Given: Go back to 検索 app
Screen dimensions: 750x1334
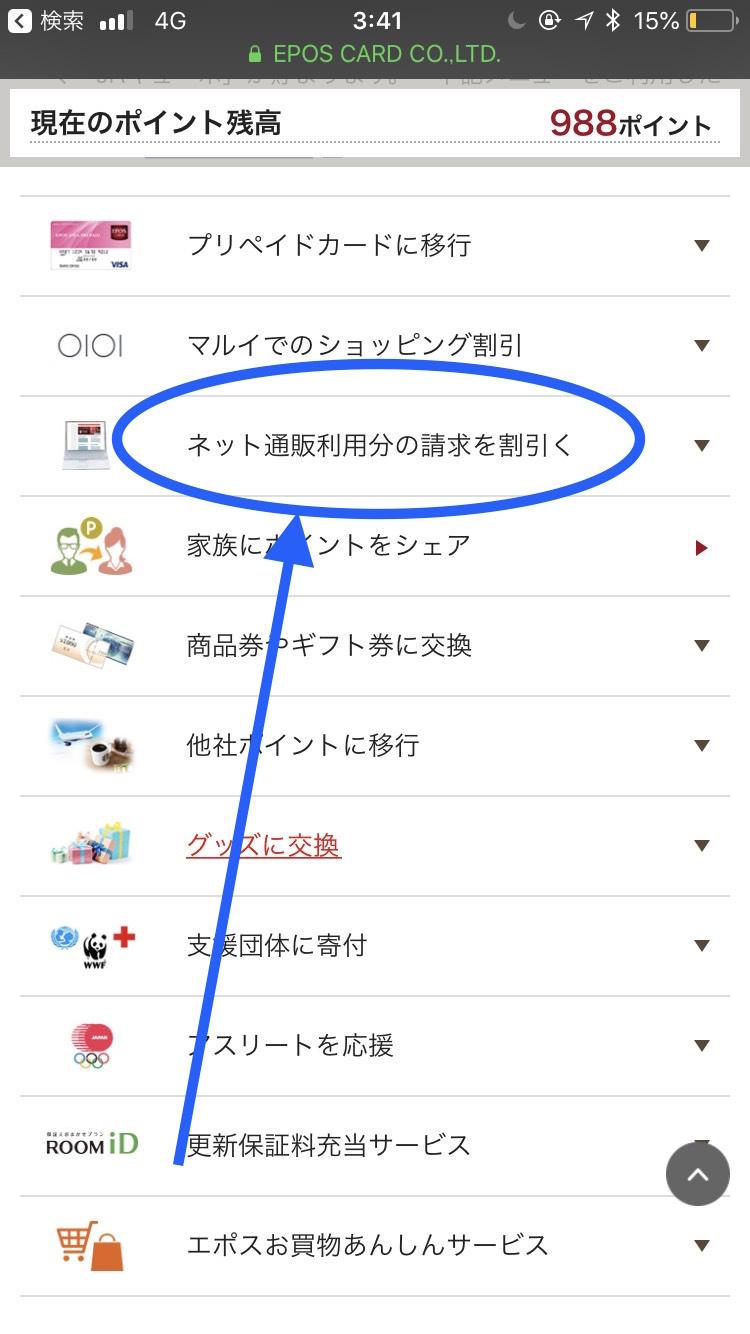Looking at the screenshot, I should coord(46,21).
